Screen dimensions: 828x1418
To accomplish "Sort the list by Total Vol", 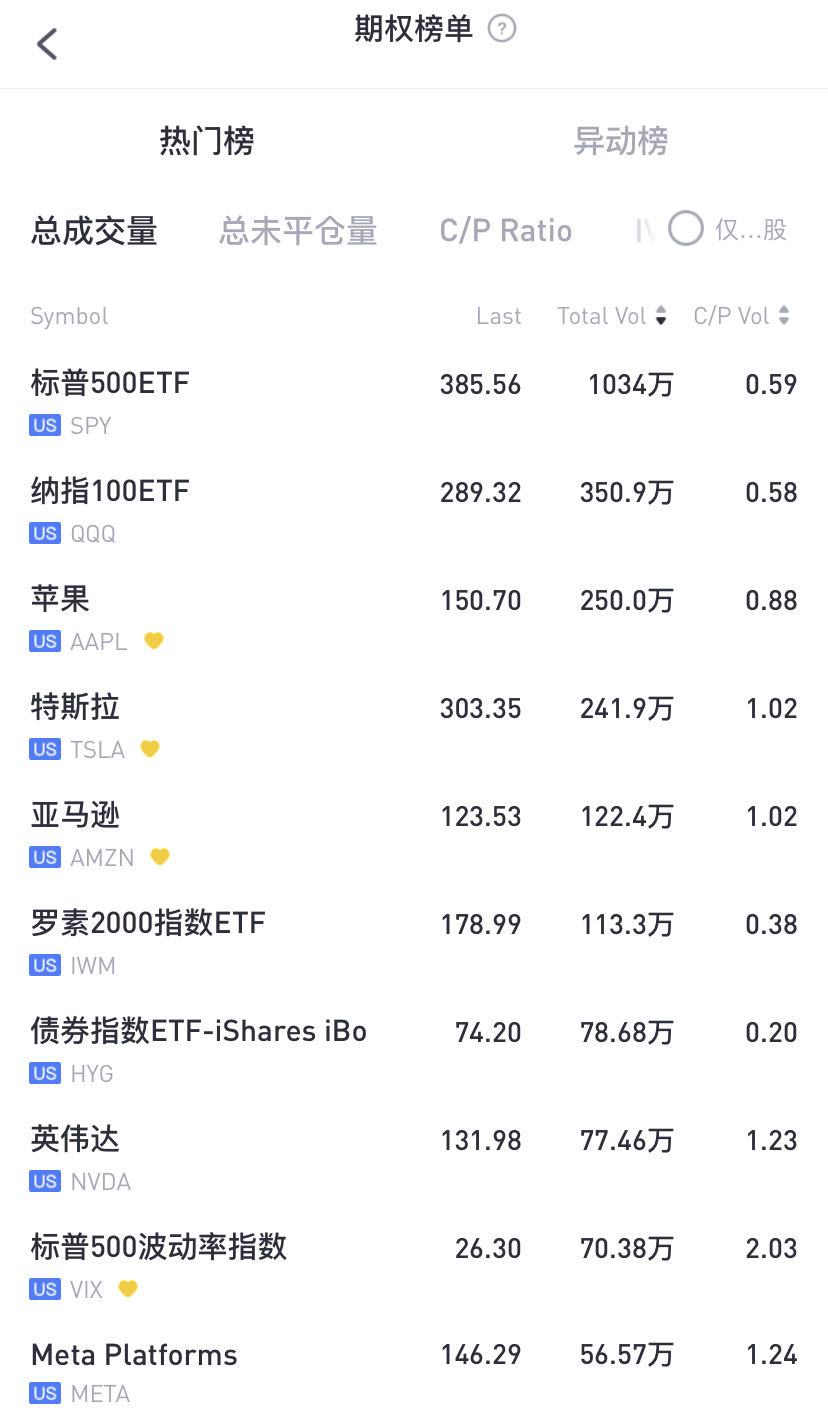I will pyautogui.click(x=612, y=316).
